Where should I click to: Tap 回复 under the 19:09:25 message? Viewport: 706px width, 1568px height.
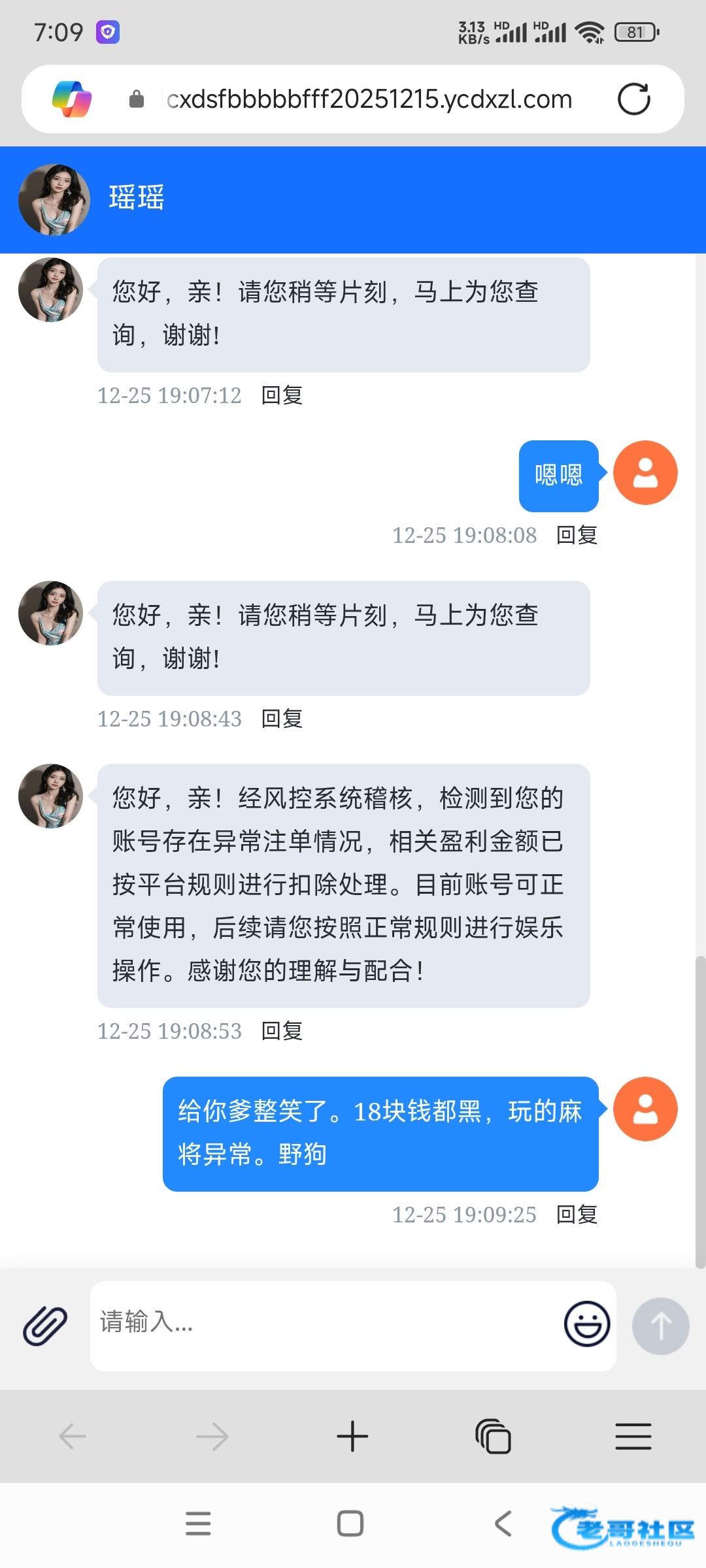pos(577,1215)
